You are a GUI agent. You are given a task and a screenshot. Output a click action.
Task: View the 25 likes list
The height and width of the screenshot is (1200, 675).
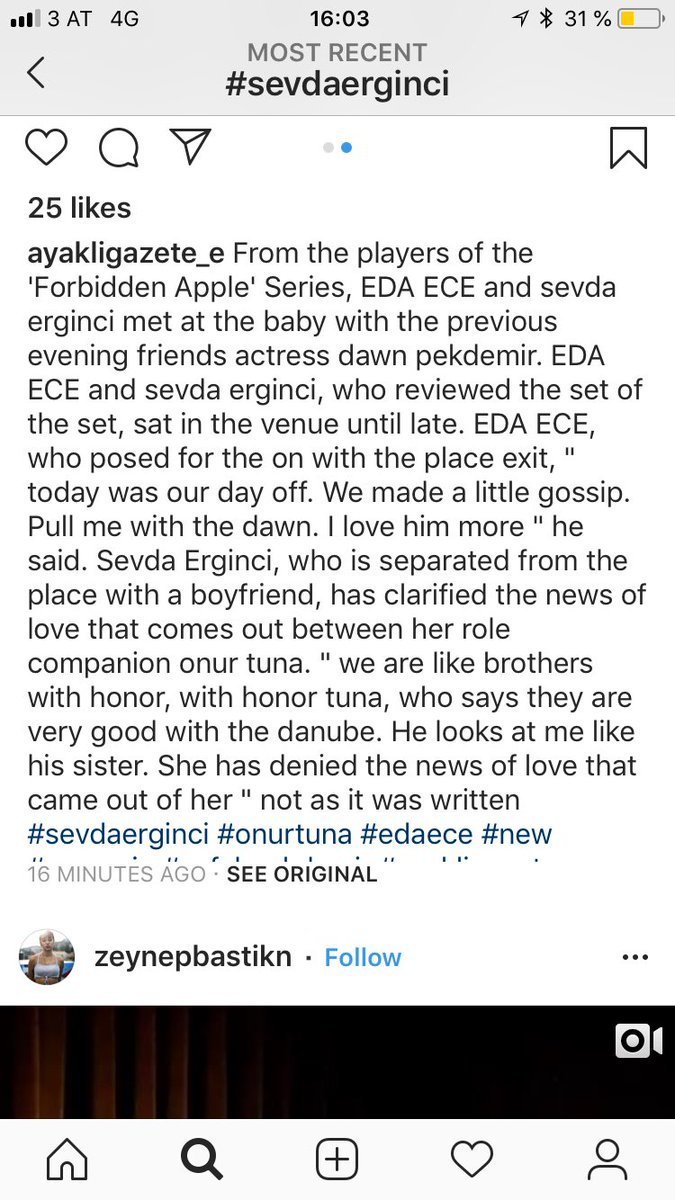click(79, 207)
